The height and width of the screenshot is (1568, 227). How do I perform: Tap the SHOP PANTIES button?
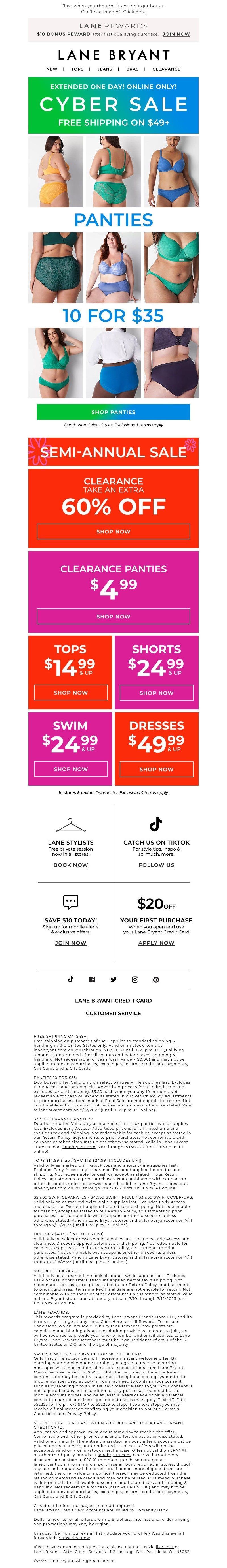[113, 412]
